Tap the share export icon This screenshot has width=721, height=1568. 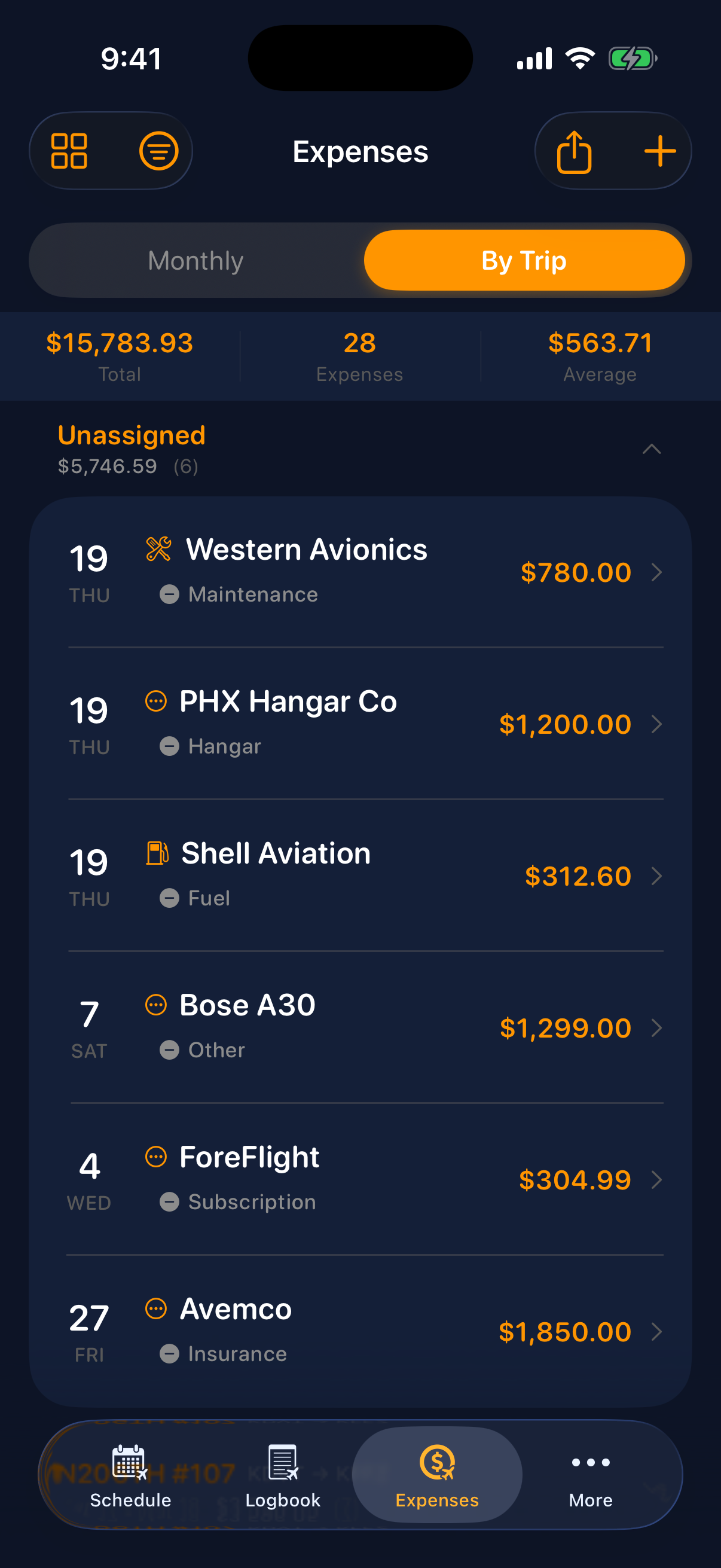[575, 150]
